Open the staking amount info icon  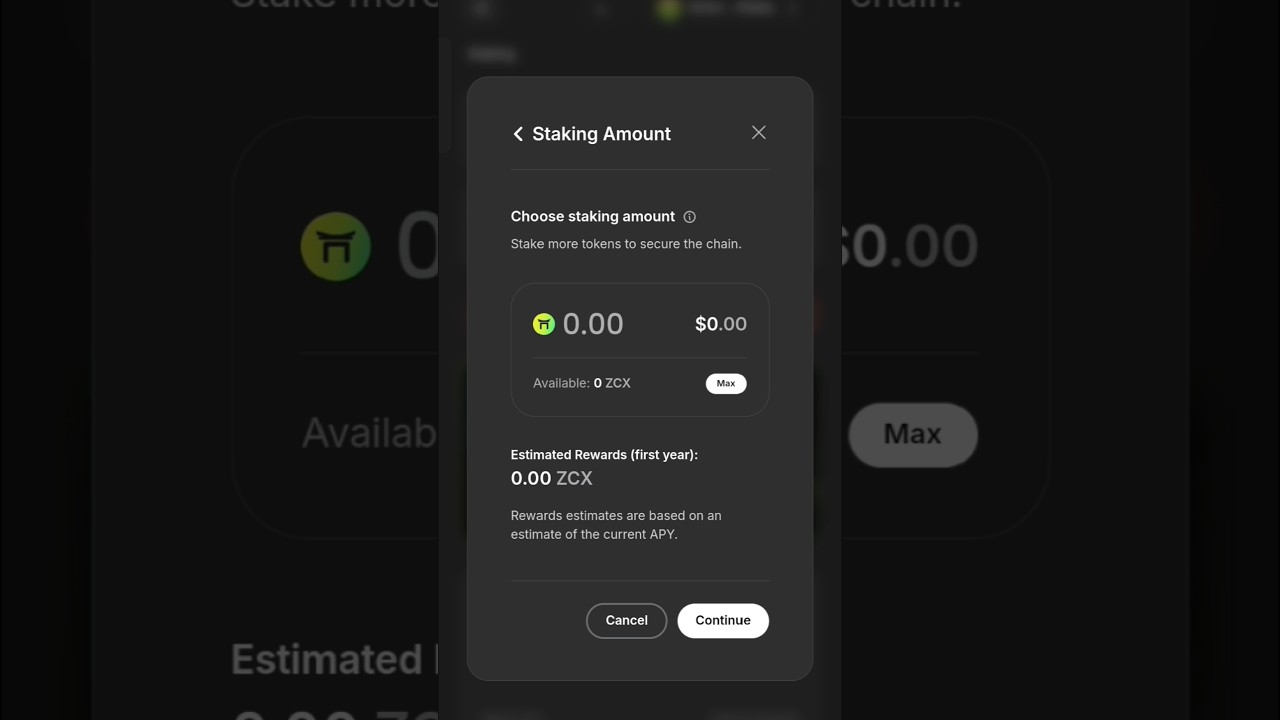tap(690, 217)
